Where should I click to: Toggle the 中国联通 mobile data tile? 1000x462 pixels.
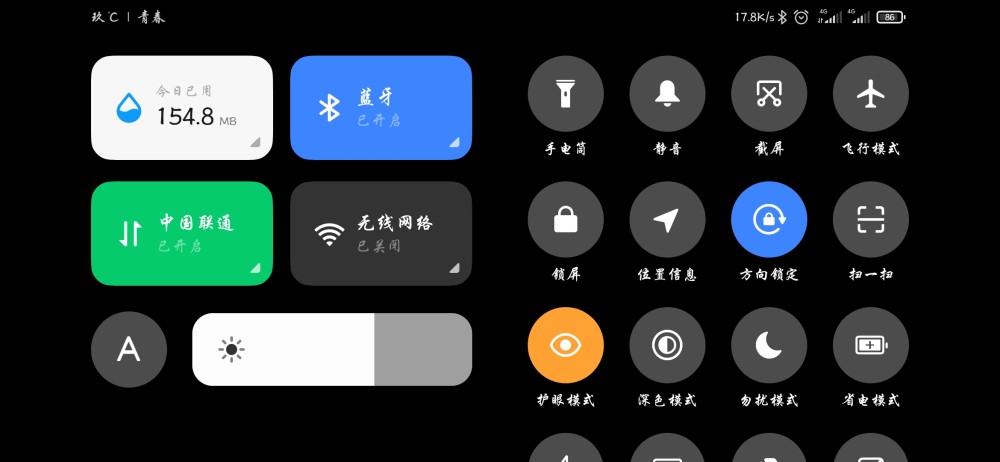tap(181, 233)
